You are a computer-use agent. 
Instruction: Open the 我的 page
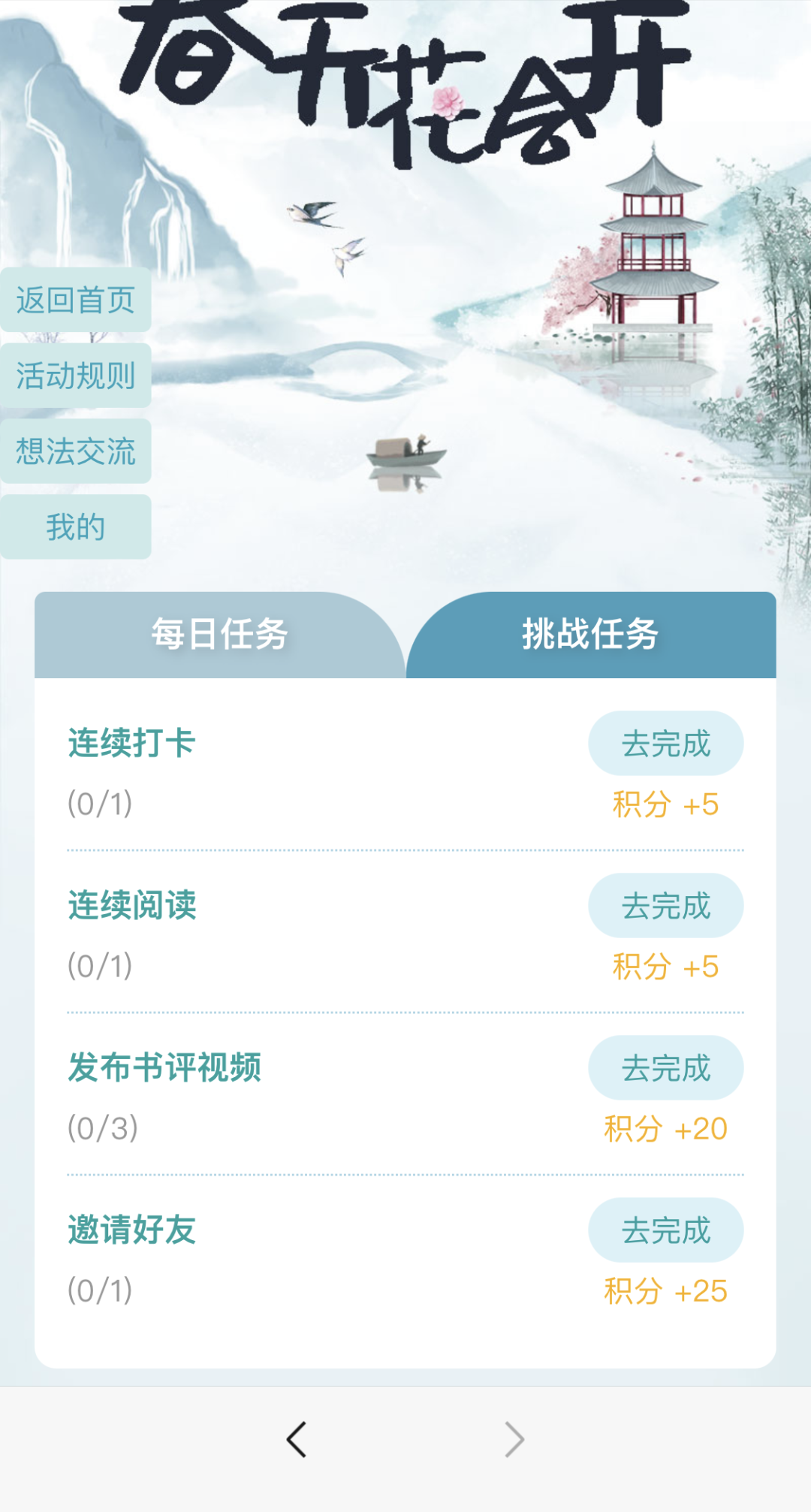[75, 527]
